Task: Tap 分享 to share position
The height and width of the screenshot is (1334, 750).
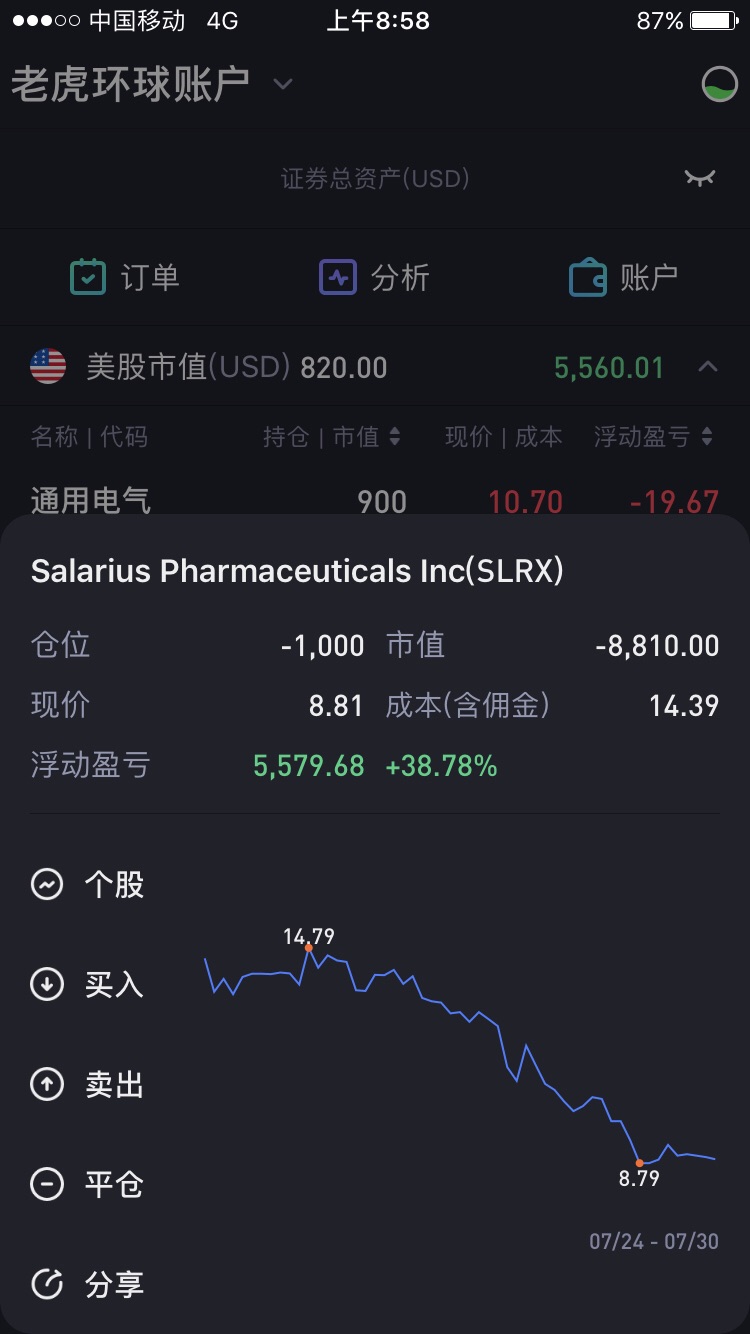Action: pyautogui.click(x=88, y=1284)
